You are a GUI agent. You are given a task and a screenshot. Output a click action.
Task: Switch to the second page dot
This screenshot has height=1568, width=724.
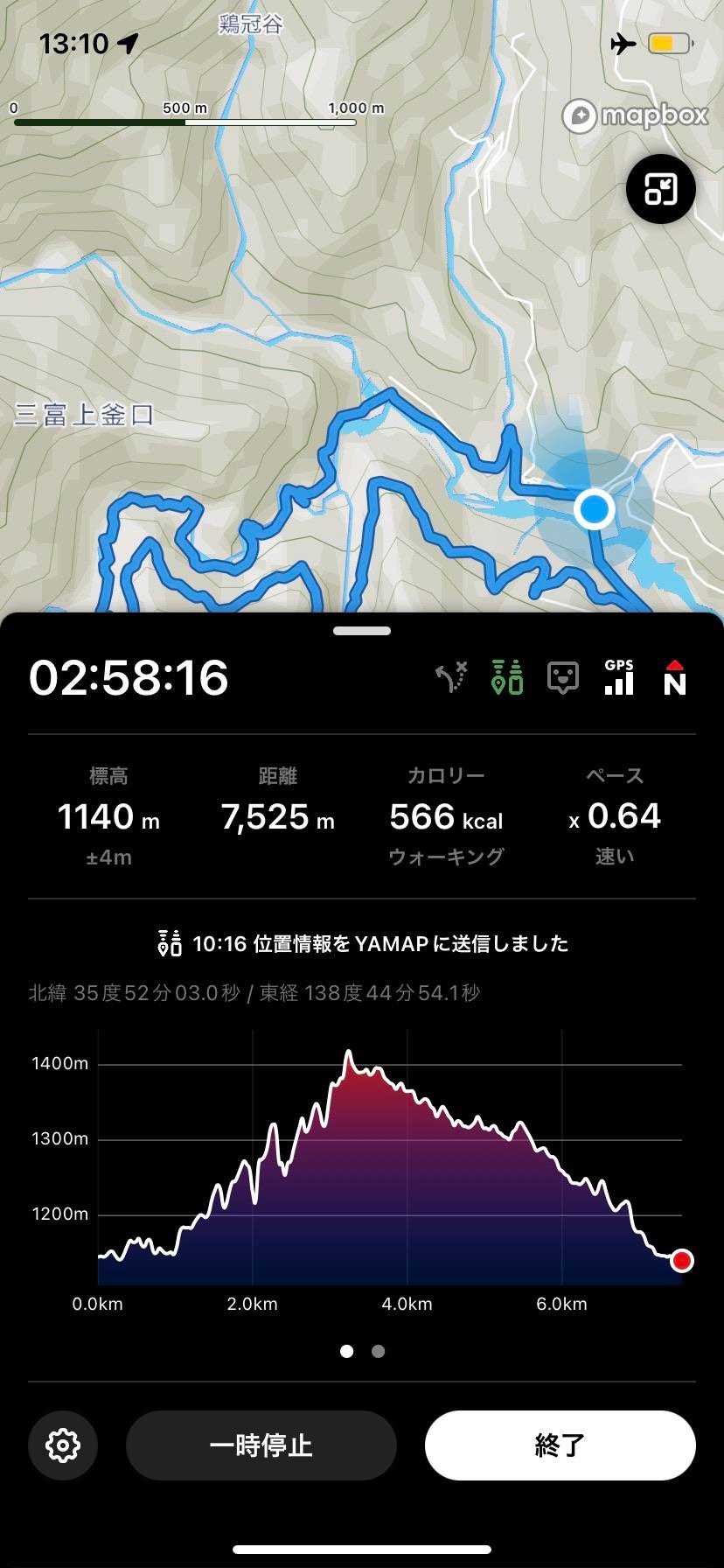coord(378,1351)
